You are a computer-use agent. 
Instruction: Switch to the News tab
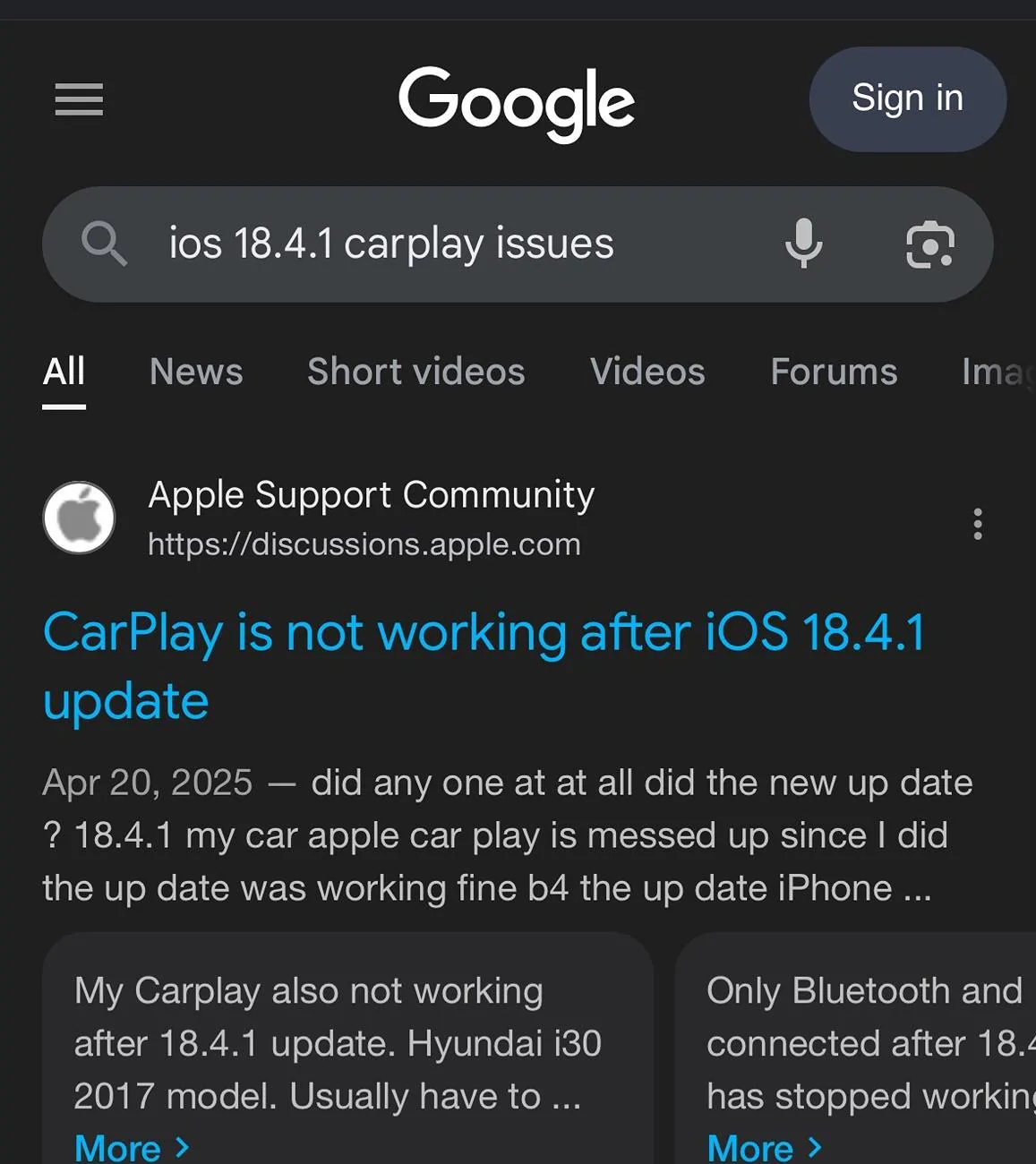point(196,372)
